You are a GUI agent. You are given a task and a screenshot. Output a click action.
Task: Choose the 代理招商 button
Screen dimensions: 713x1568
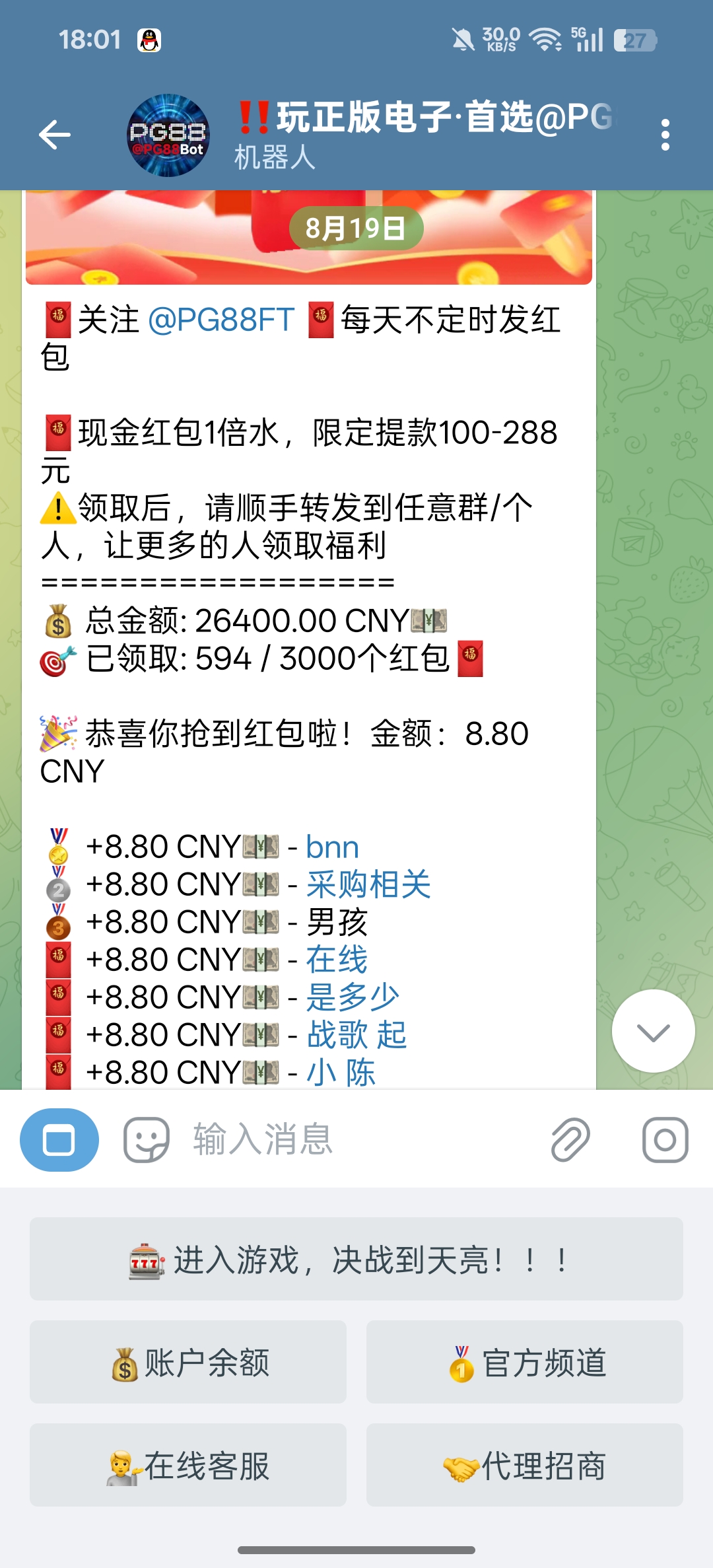(x=525, y=1466)
